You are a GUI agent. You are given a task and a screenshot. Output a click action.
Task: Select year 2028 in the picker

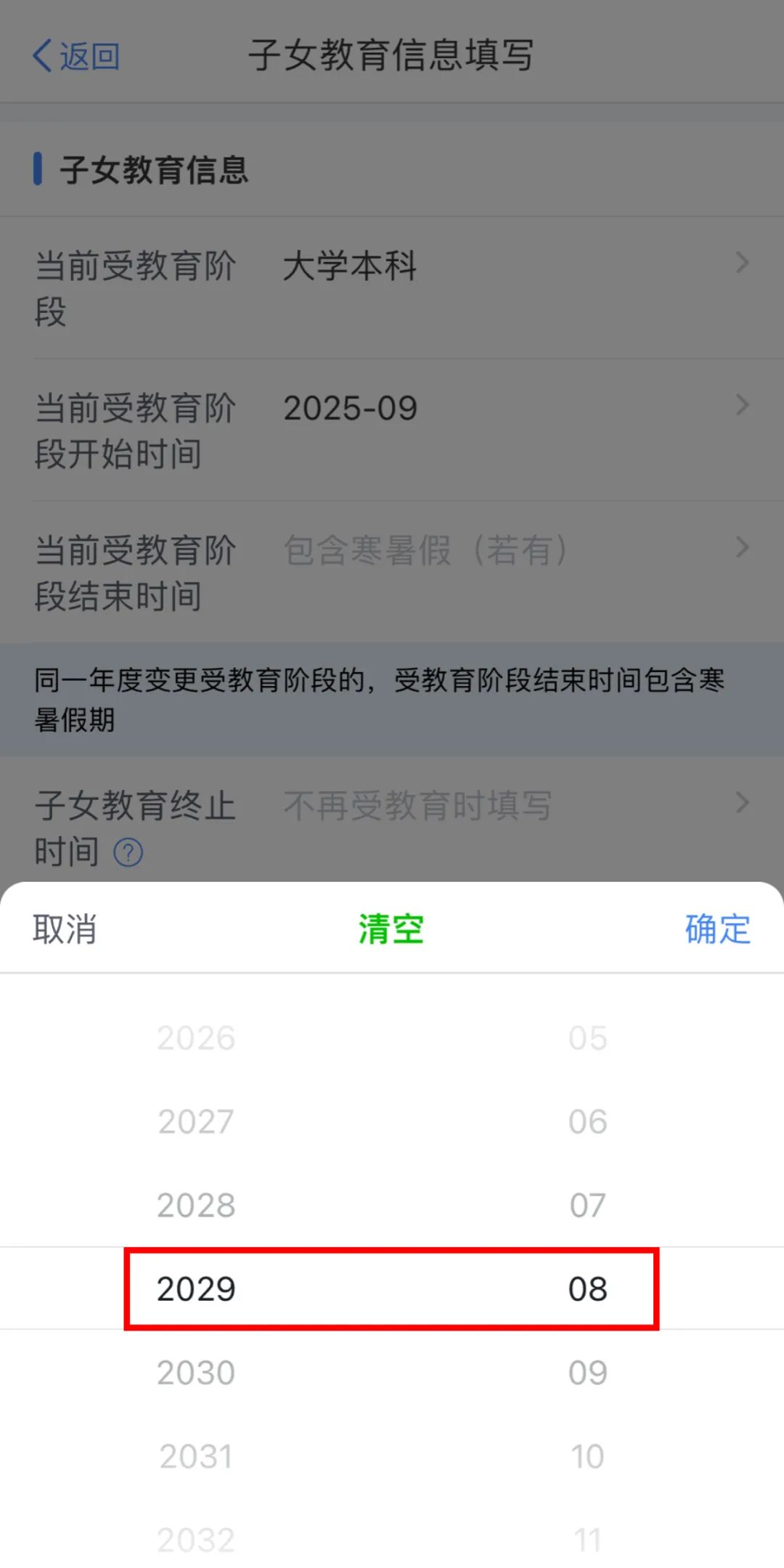click(x=196, y=1205)
